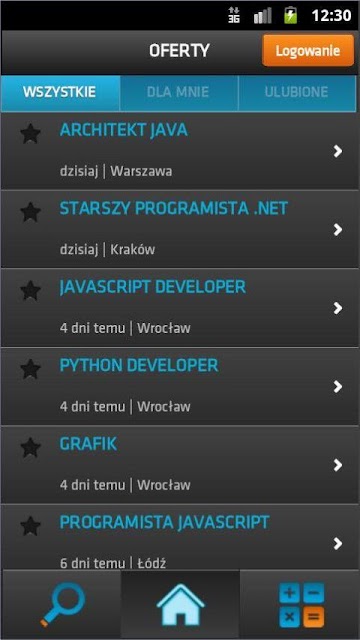Select the WSZYSTKIE tab

click(60, 93)
